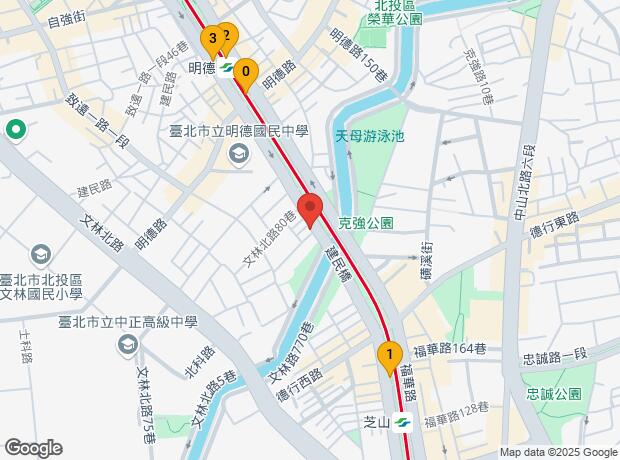Viewport: 620px width, 460px height.
Task: Select the yellow marker numbered 1 near 福華路
Action: point(389,355)
